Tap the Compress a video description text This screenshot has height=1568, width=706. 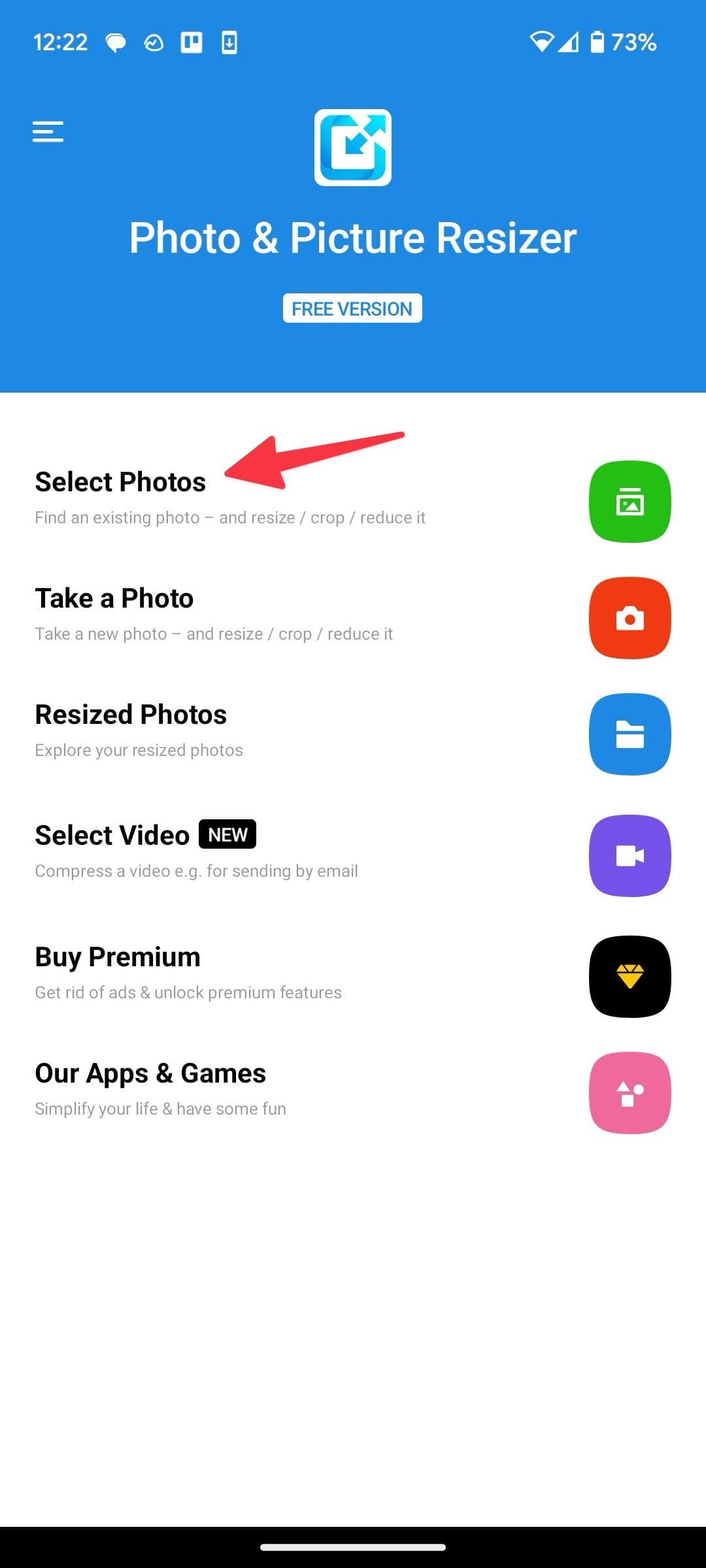pyautogui.click(x=195, y=870)
